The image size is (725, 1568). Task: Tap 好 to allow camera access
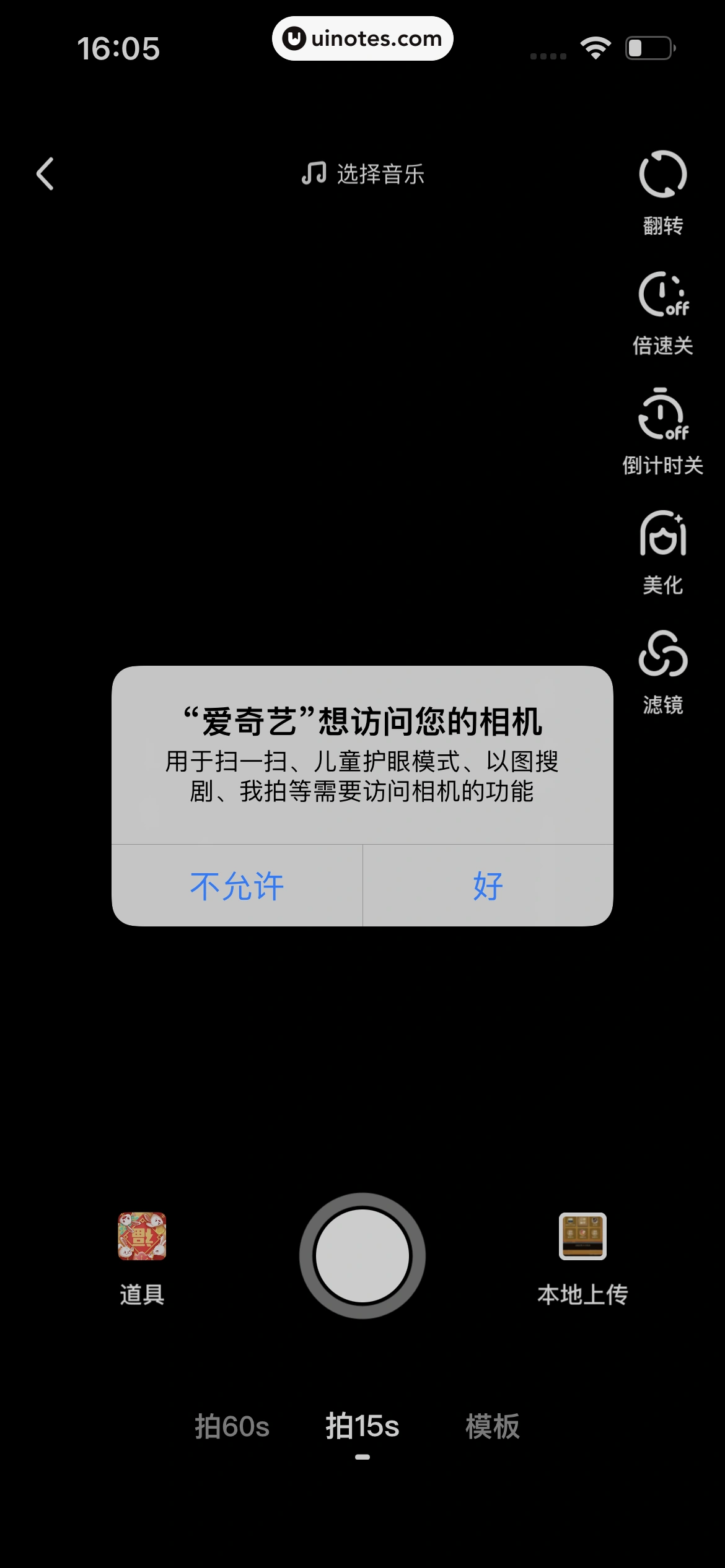(x=487, y=888)
